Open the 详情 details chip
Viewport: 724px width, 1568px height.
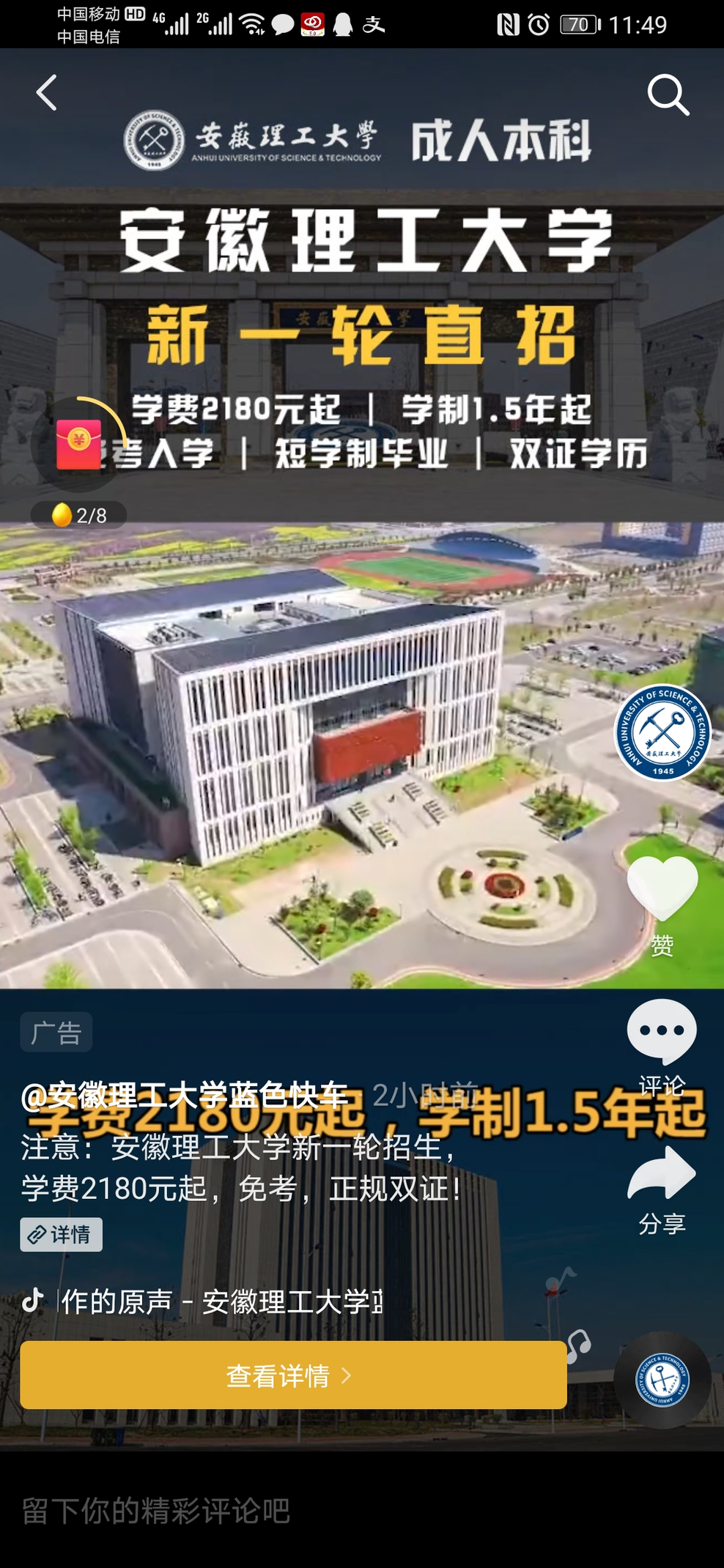[61, 1235]
